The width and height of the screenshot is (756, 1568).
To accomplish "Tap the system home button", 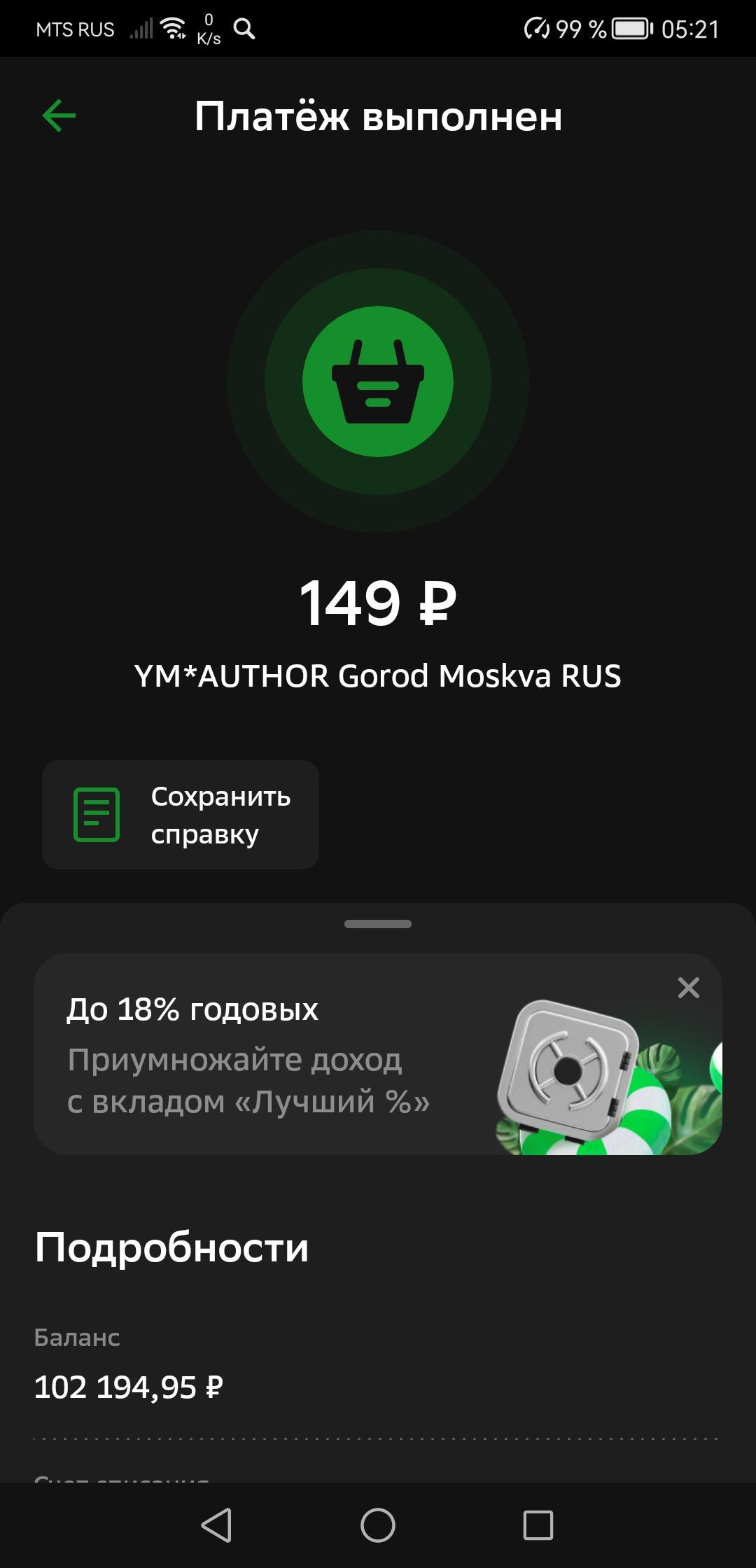I will coord(378,1525).
